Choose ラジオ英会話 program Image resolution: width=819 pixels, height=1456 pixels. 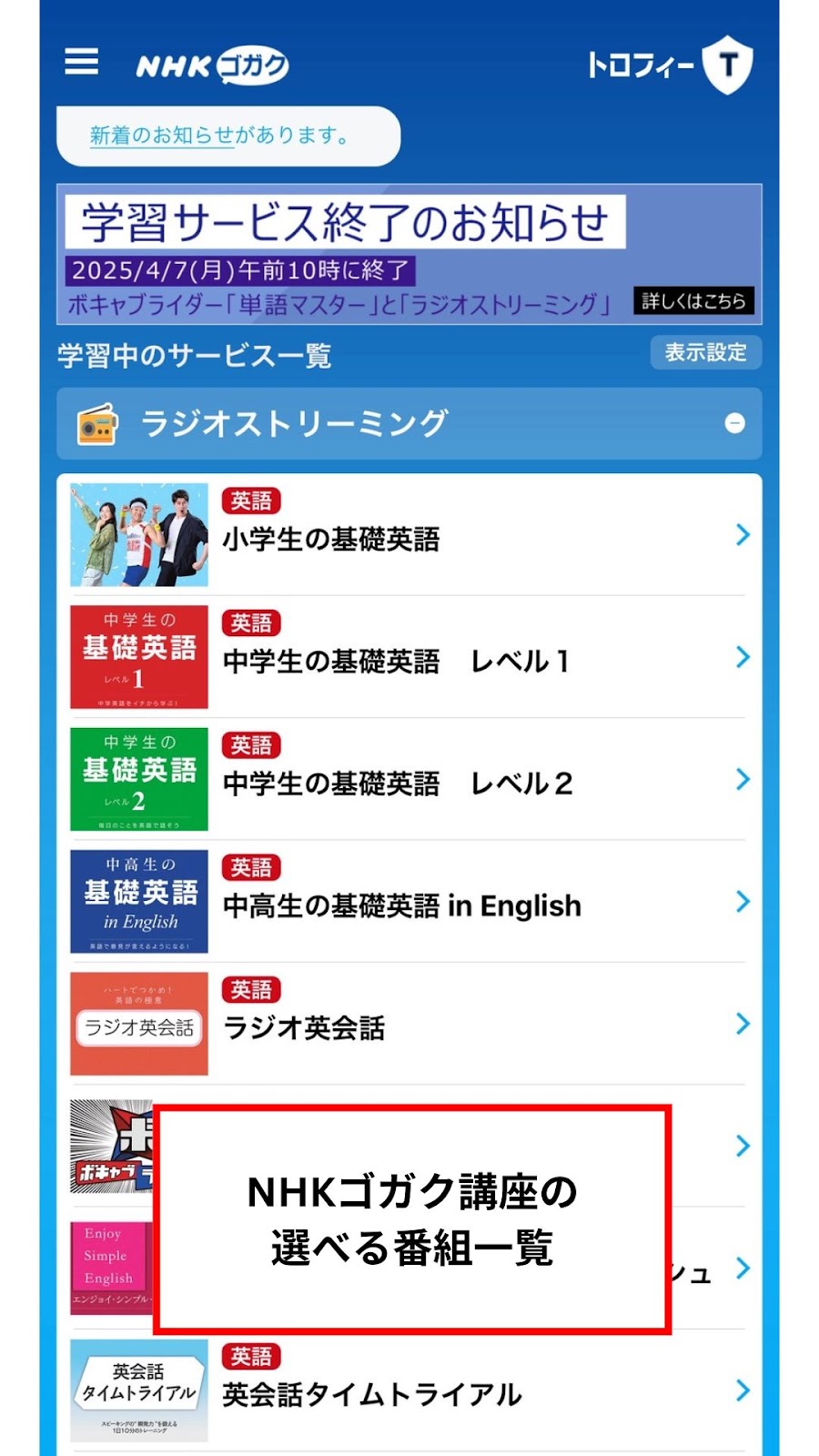point(409,1024)
